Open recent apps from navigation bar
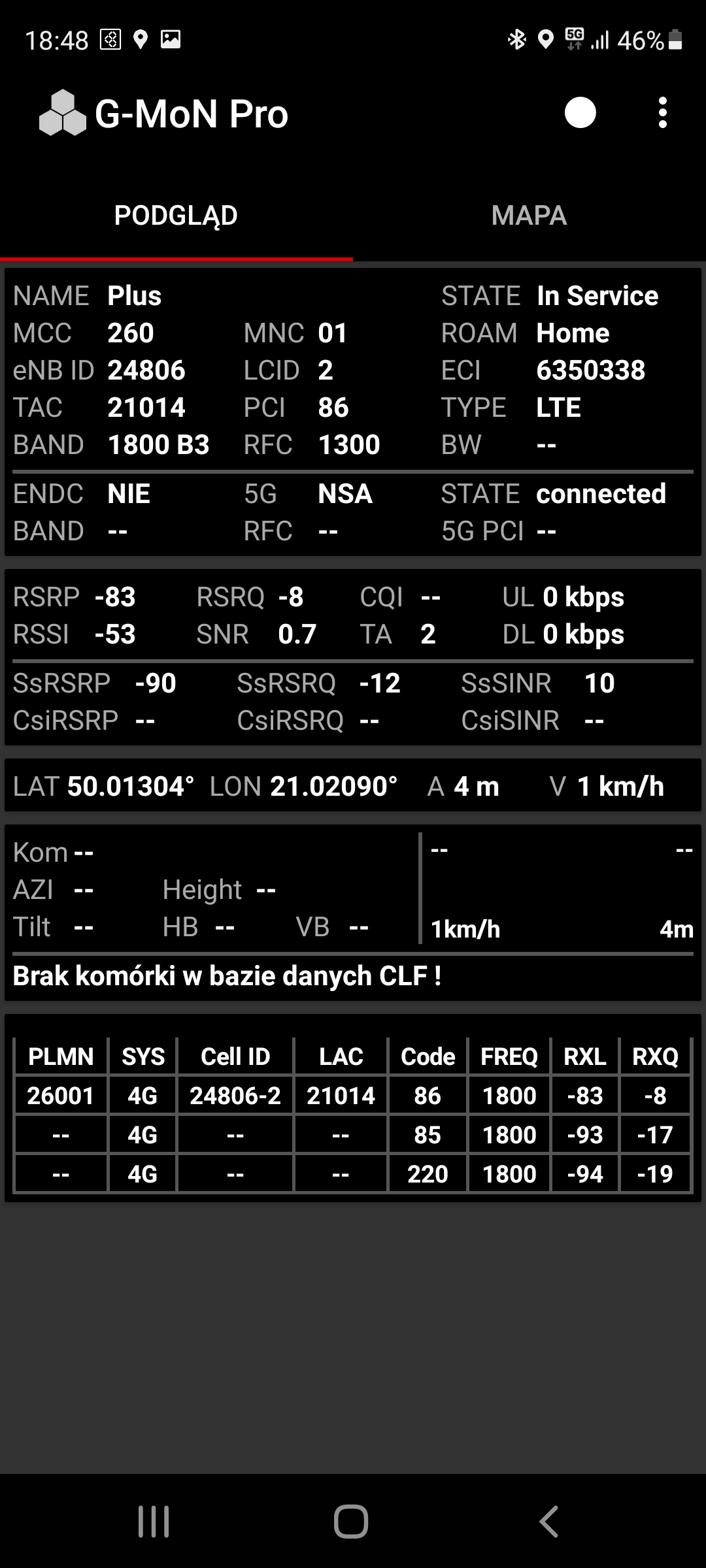706x1568 pixels. click(154, 1521)
